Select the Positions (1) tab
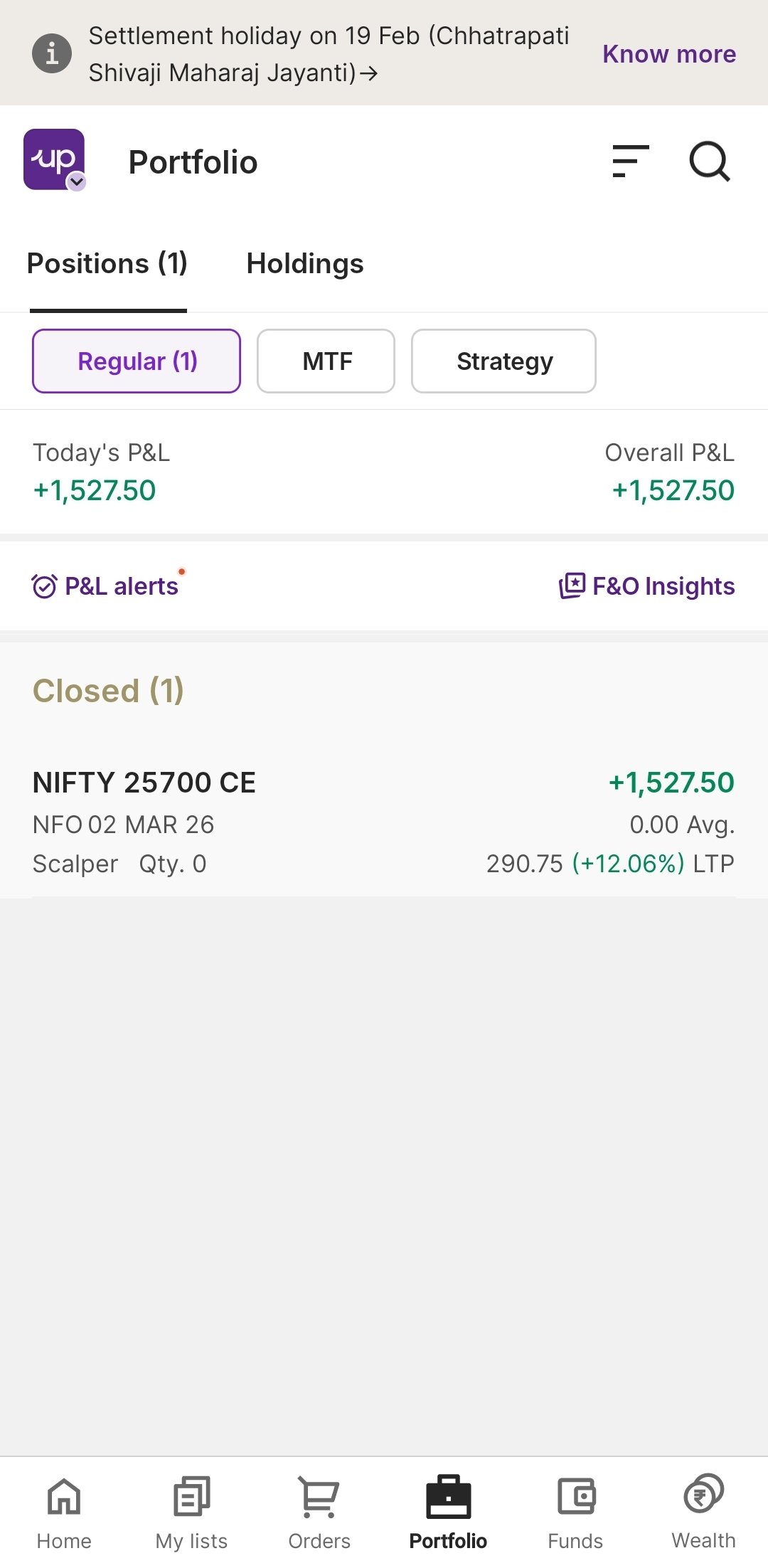 107,264
